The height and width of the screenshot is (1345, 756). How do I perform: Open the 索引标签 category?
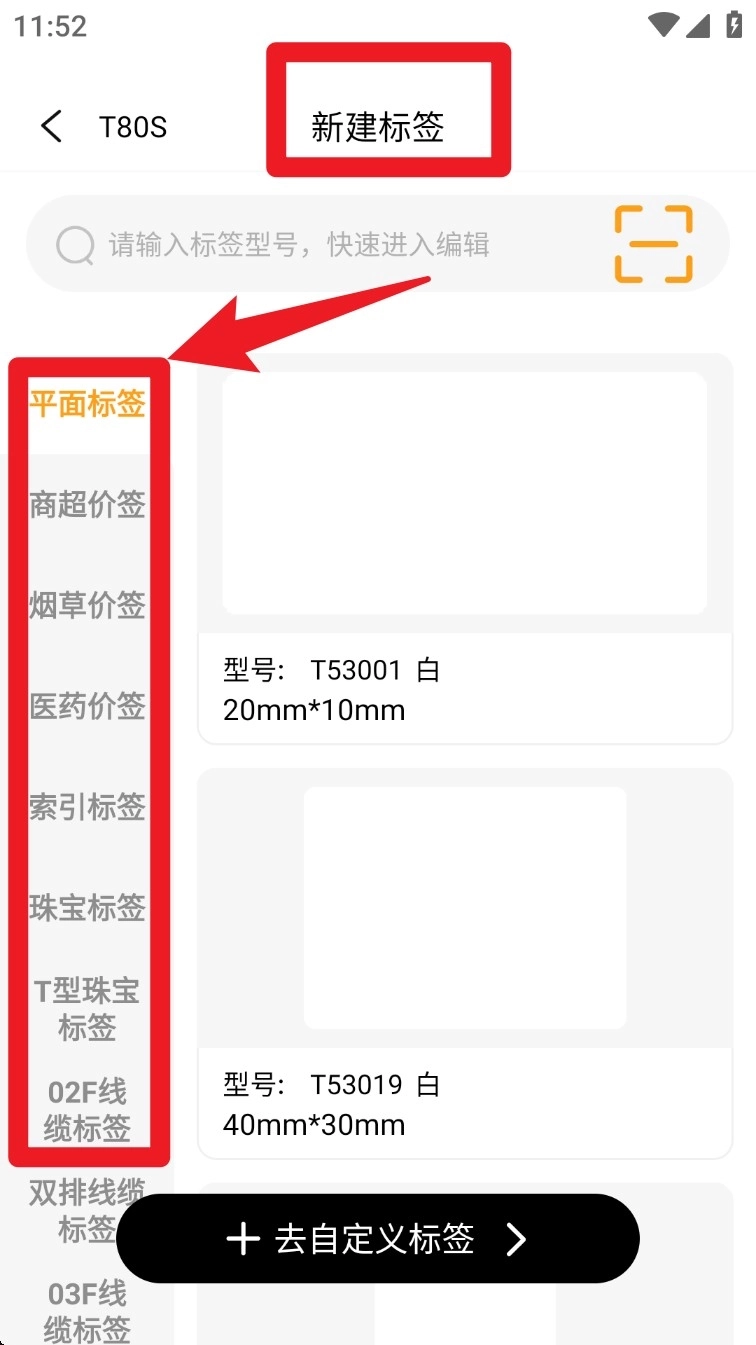click(88, 807)
